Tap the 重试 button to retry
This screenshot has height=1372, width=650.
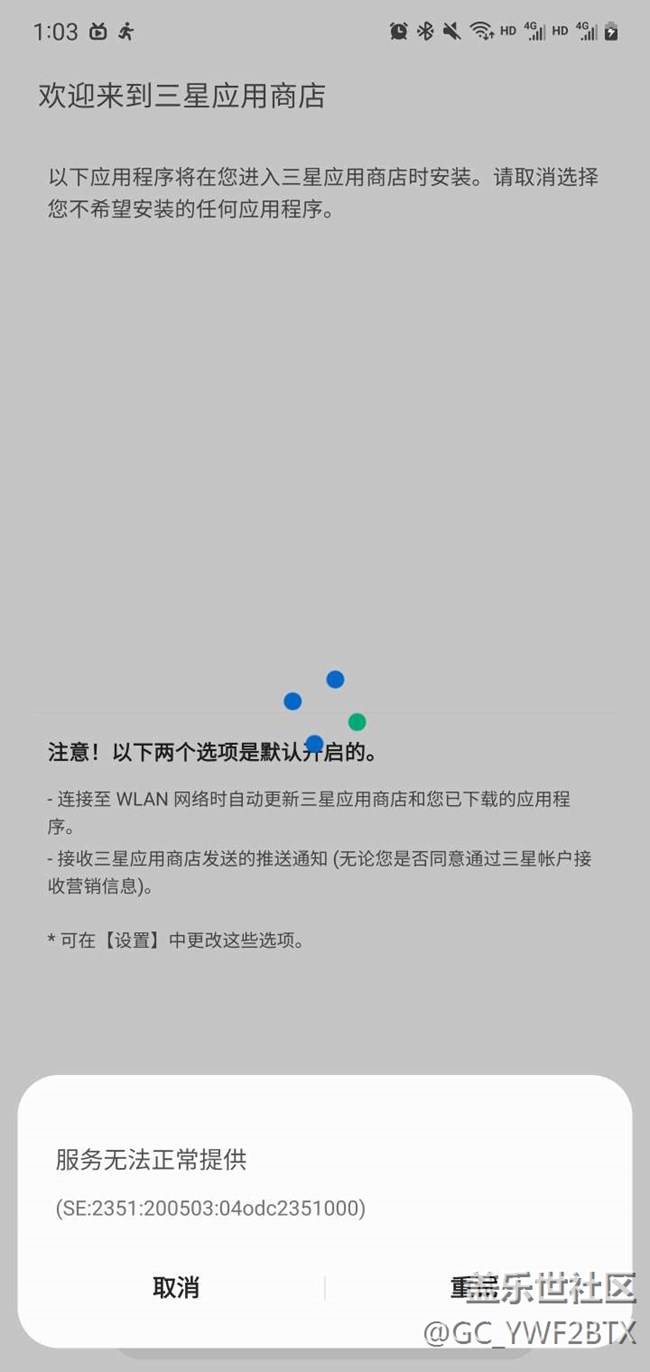click(x=472, y=1288)
